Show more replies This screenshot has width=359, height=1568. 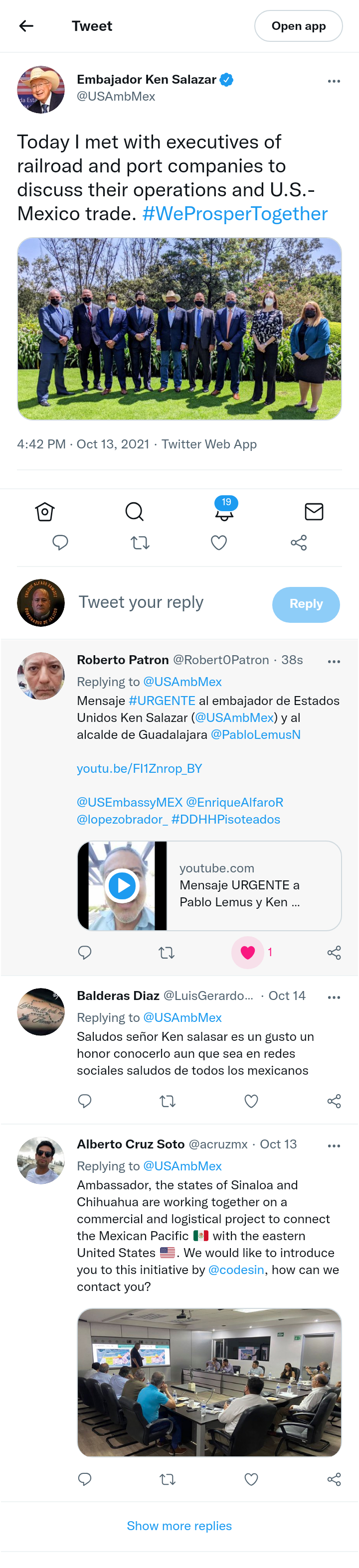pyautogui.click(x=179, y=1525)
